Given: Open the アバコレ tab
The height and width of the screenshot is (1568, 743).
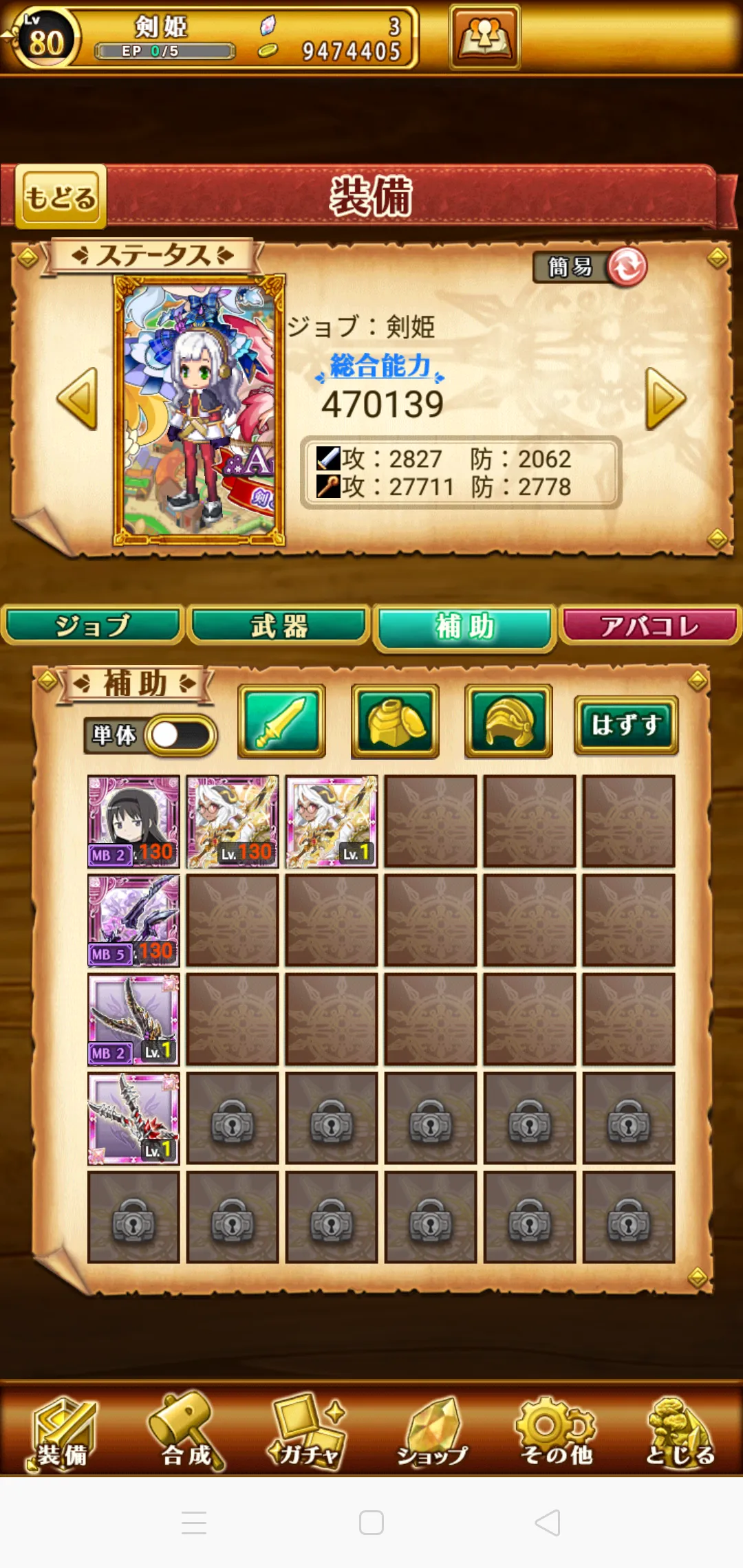Looking at the screenshot, I should (649, 626).
